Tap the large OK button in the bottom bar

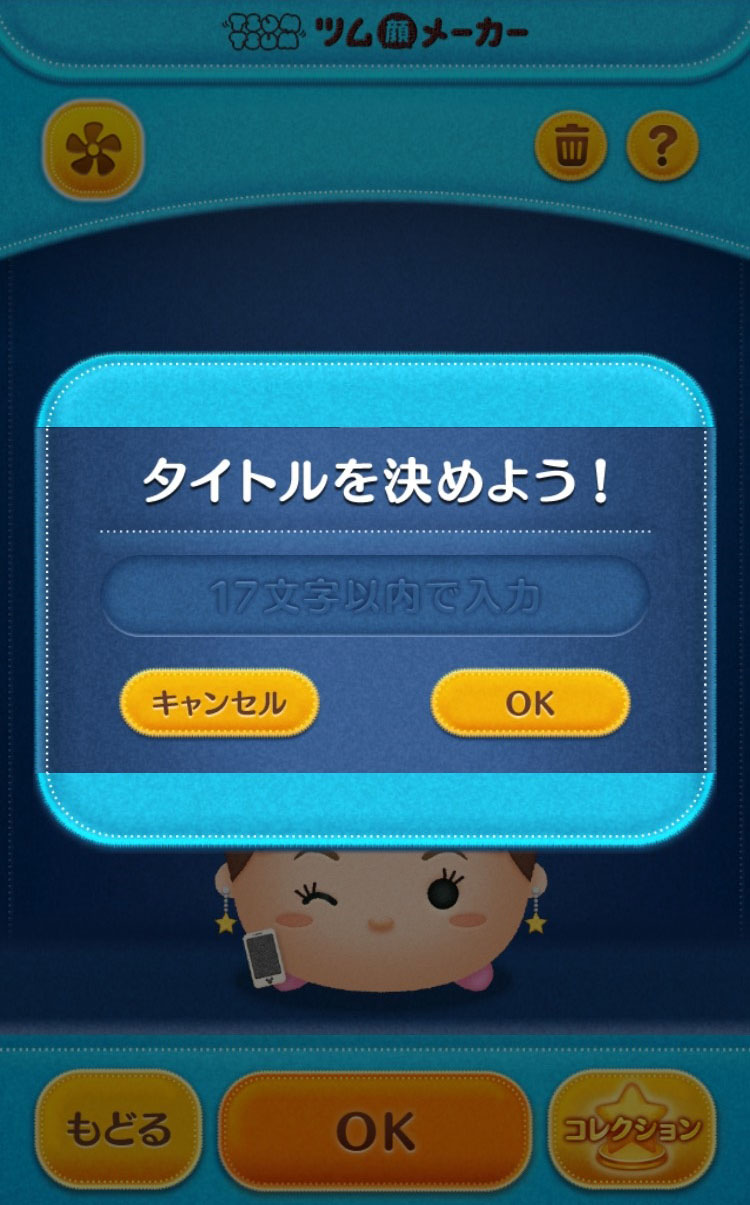click(x=375, y=1131)
